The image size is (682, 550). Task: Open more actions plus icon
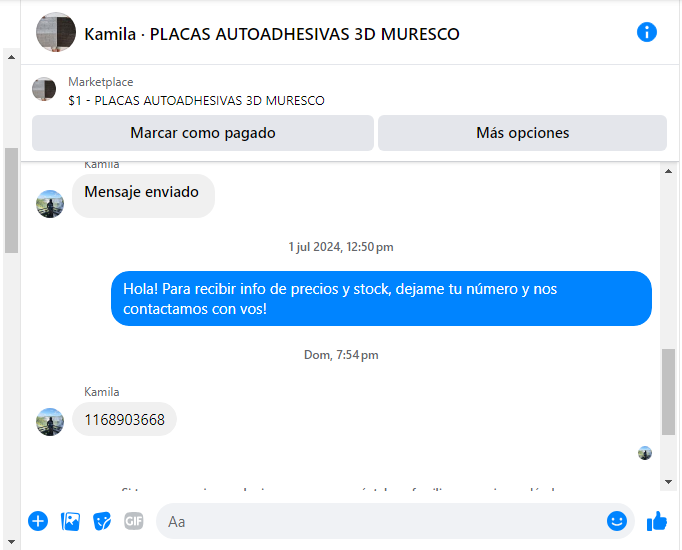pos(38,521)
